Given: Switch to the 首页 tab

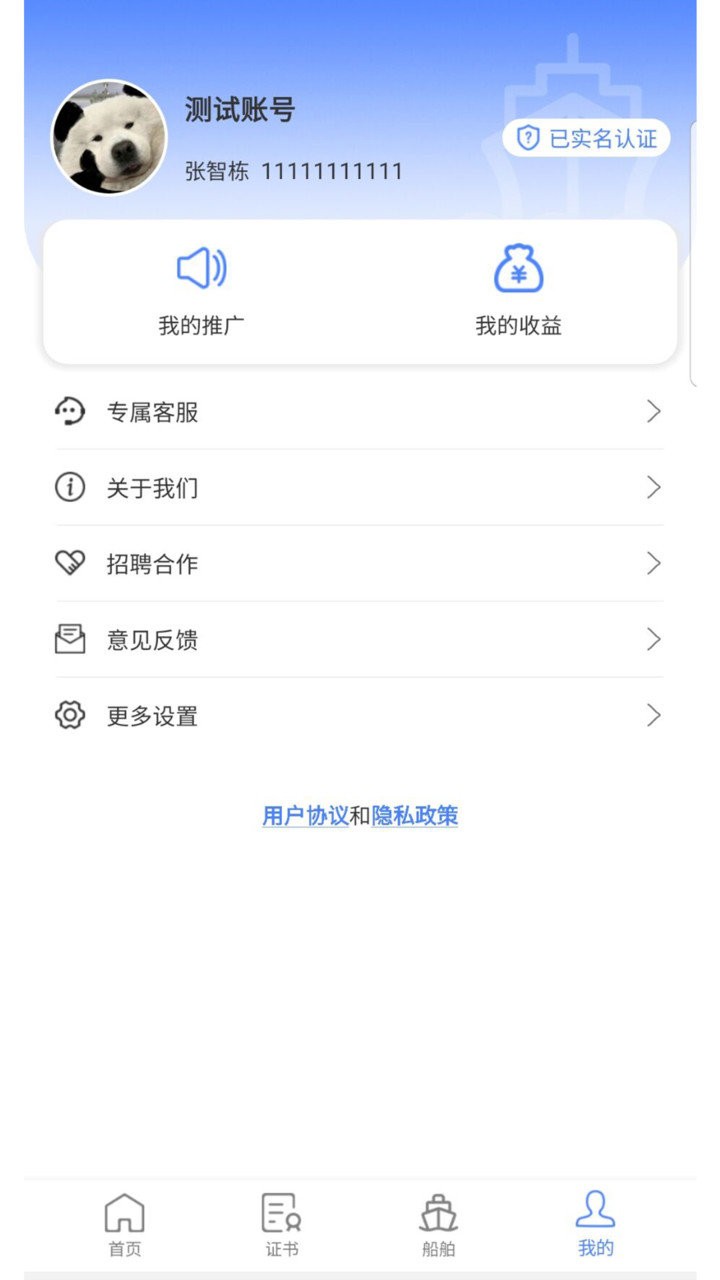Looking at the screenshot, I should pos(125,1224).
